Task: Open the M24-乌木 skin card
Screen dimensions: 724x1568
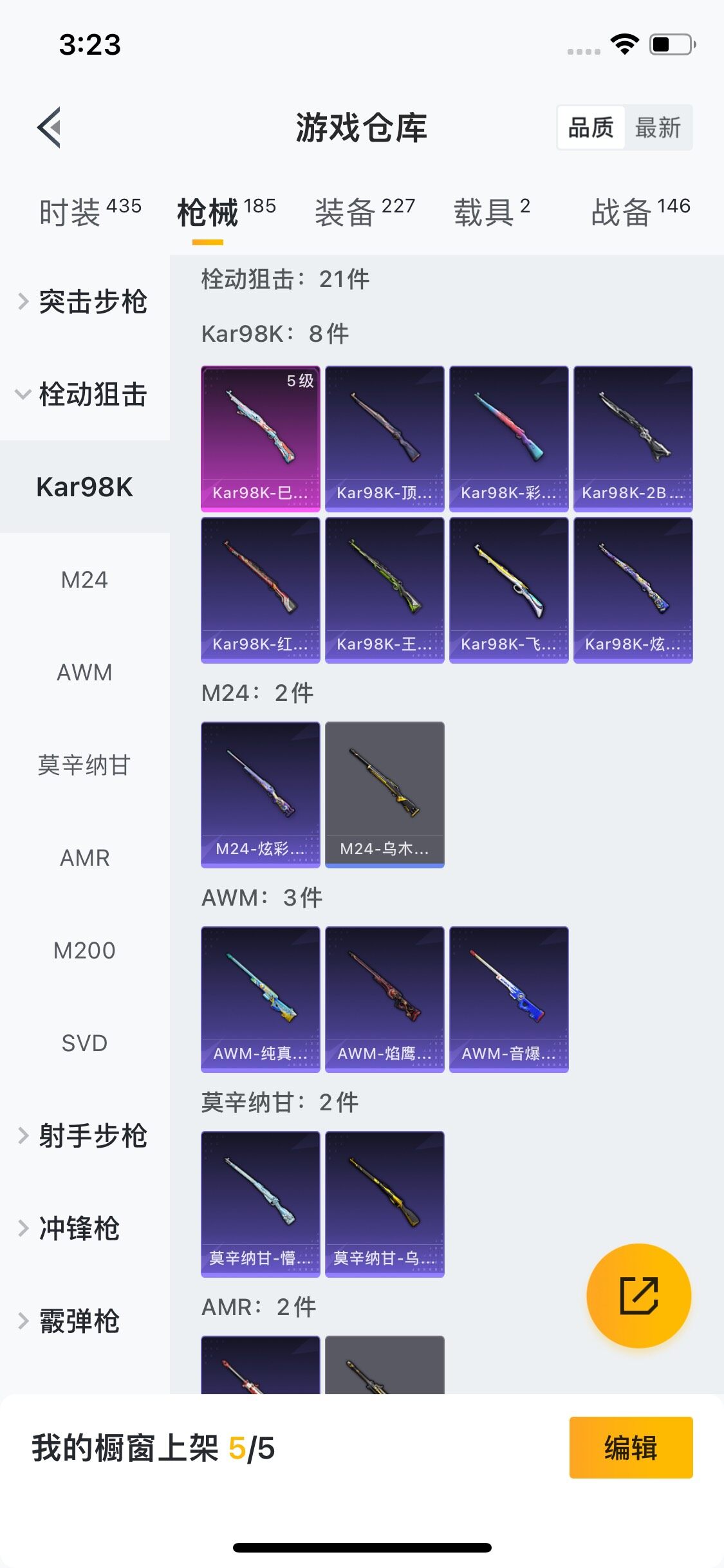Action: 384,794
